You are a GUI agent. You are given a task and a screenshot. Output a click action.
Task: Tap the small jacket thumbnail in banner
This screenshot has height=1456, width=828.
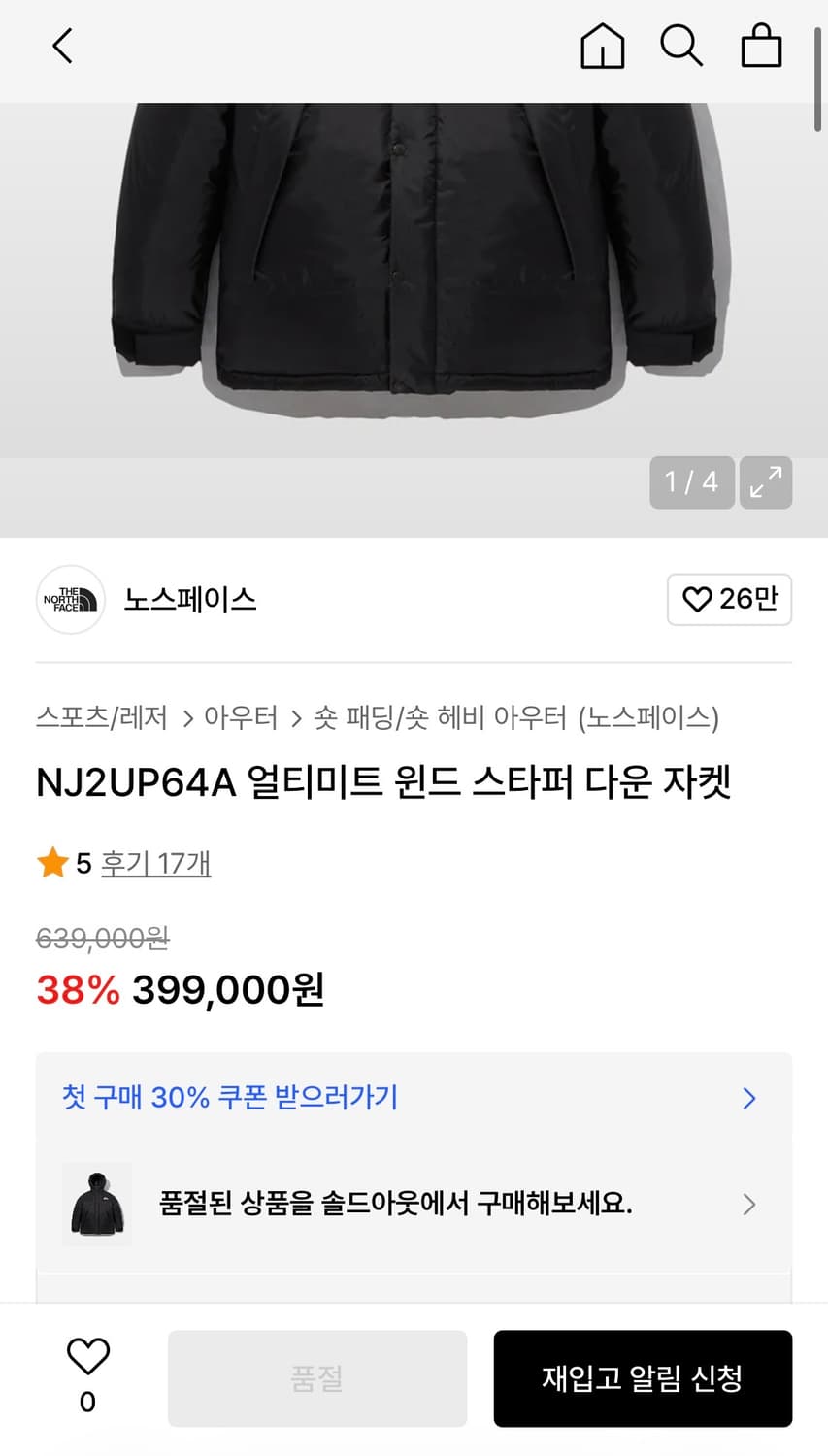[x=97, y=1205]
